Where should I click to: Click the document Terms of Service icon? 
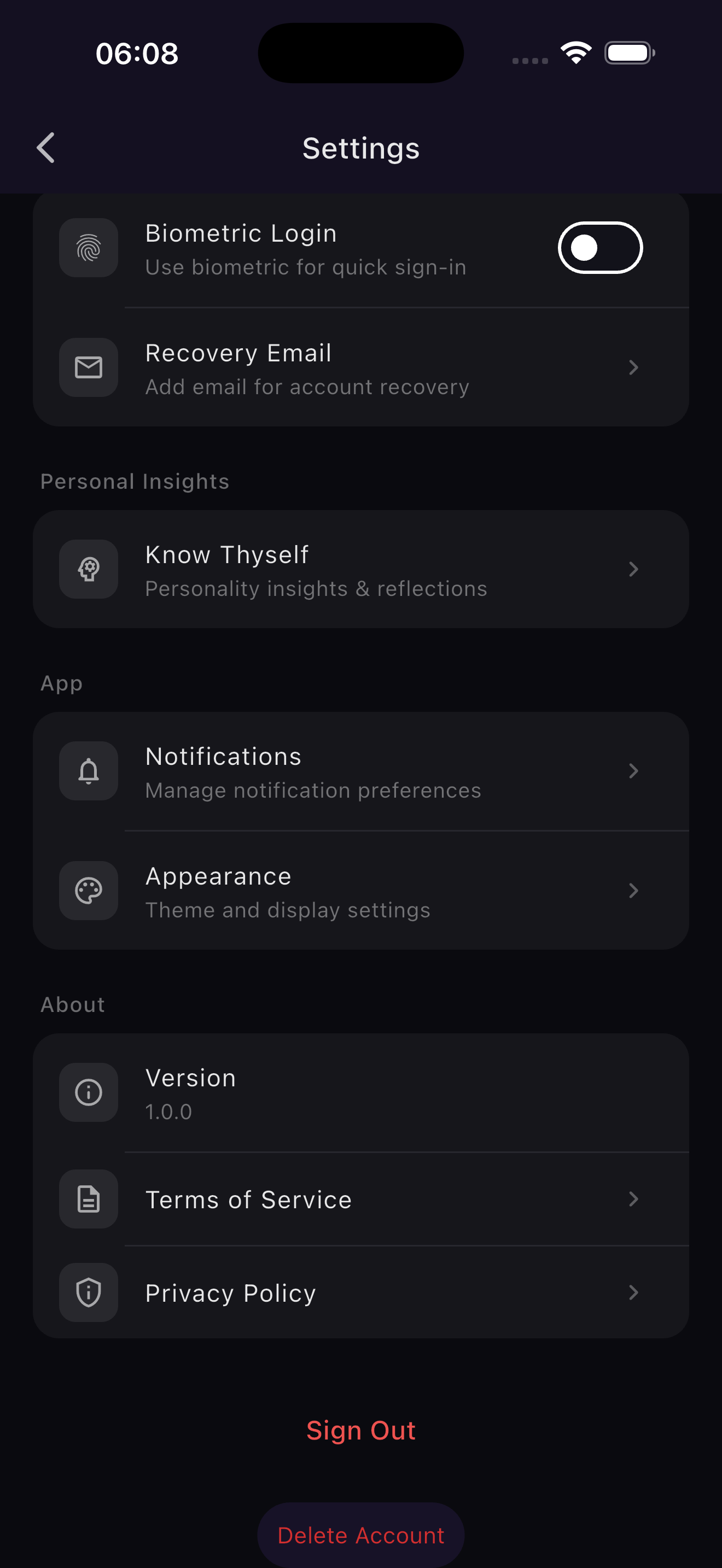[88, 1199]
